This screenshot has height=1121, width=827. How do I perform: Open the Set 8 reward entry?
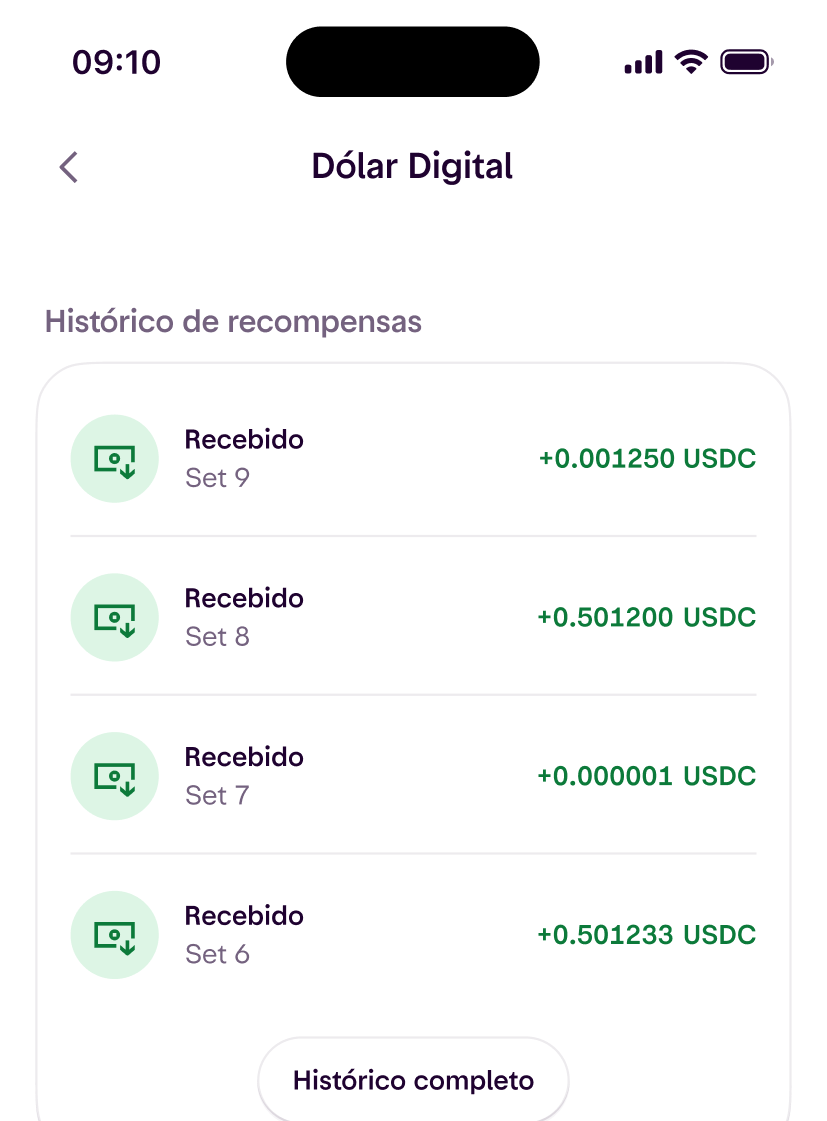[413, 617]
